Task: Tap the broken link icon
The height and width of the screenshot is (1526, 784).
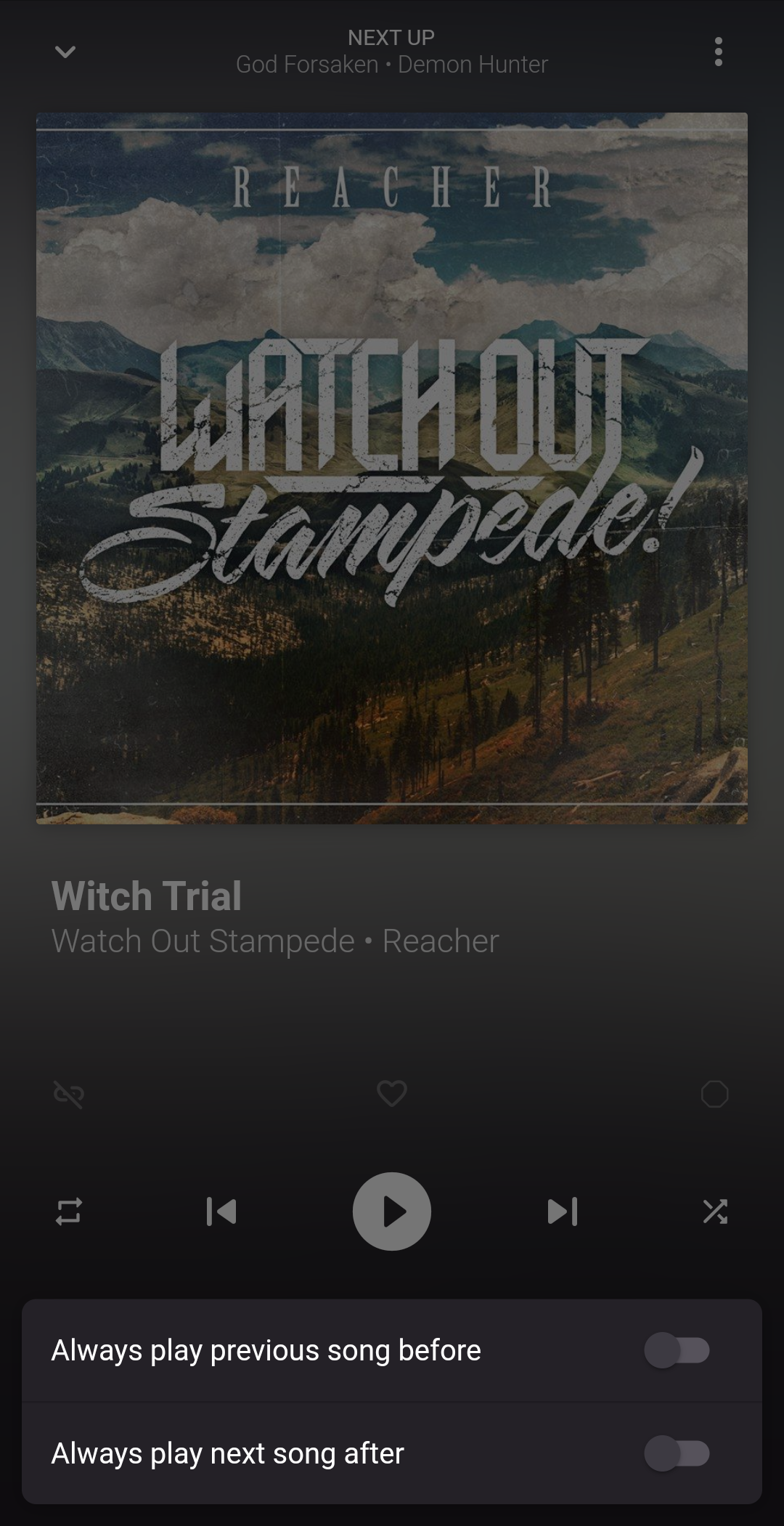Action: point(69,1094)
